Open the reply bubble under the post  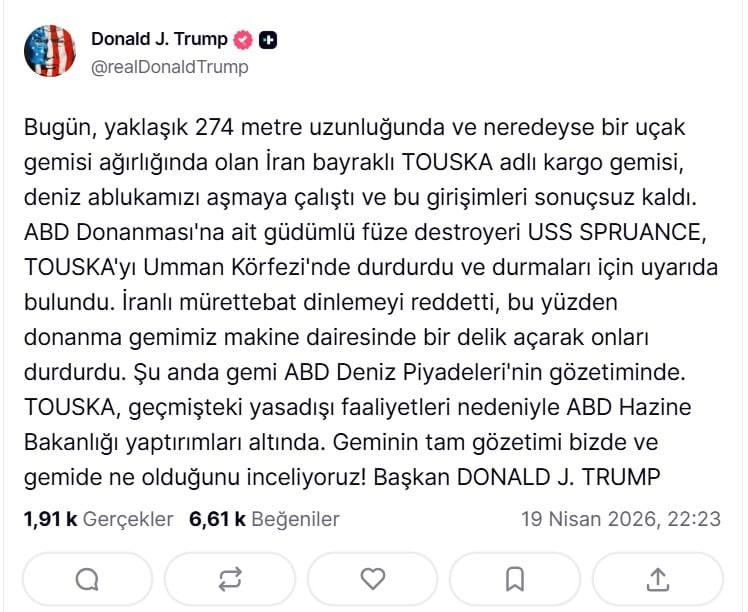pos(87,579)
